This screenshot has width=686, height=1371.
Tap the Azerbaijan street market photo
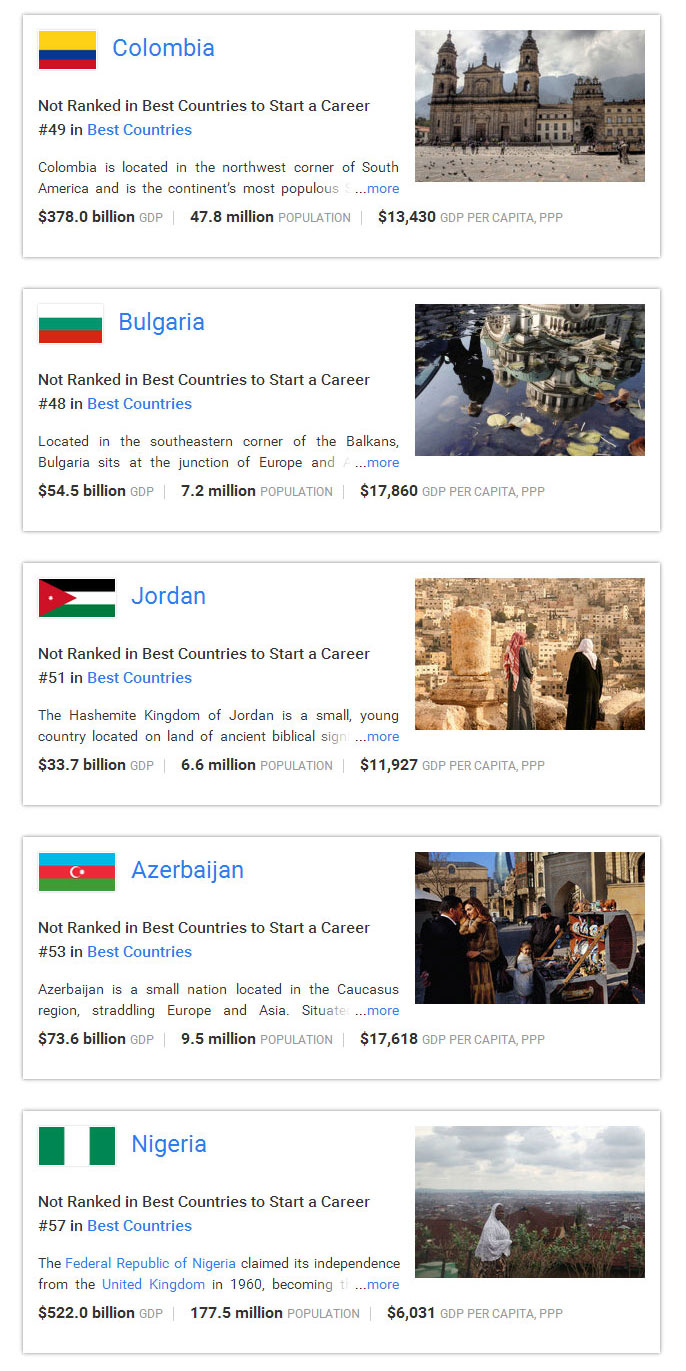click(x=529, y=928)
